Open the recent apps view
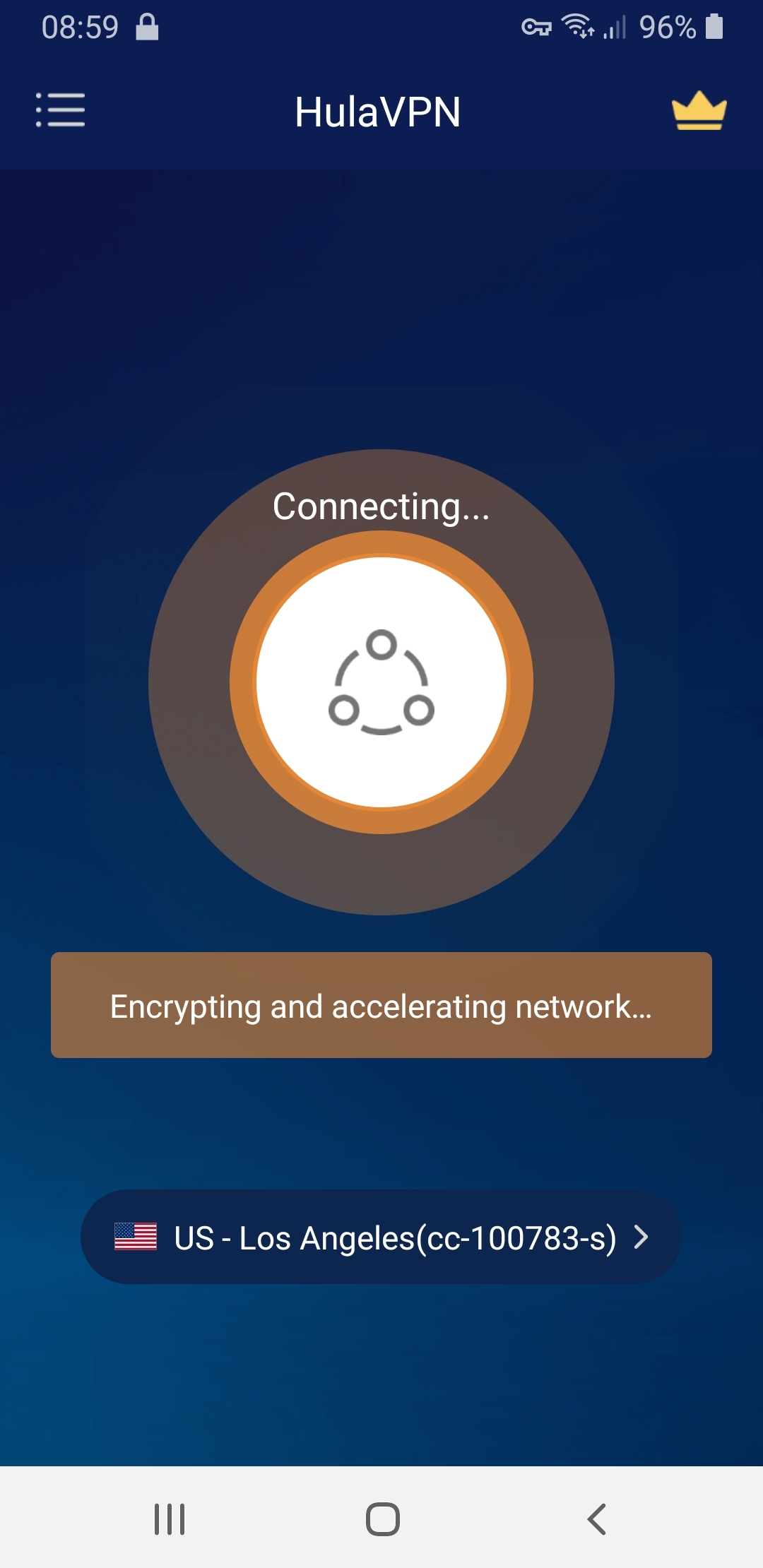The height and width of the screenshot is (1568, 763). 170,1519
